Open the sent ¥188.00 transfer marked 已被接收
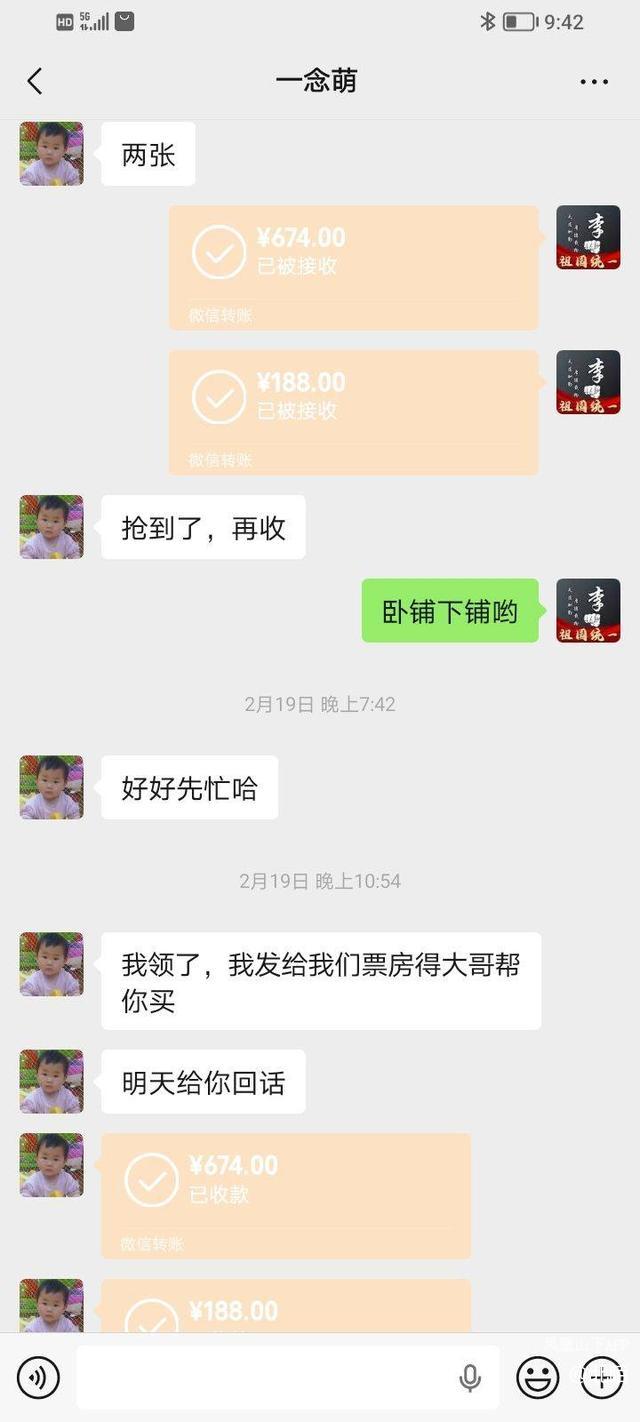640x1422 pixels. click(353, 411)
